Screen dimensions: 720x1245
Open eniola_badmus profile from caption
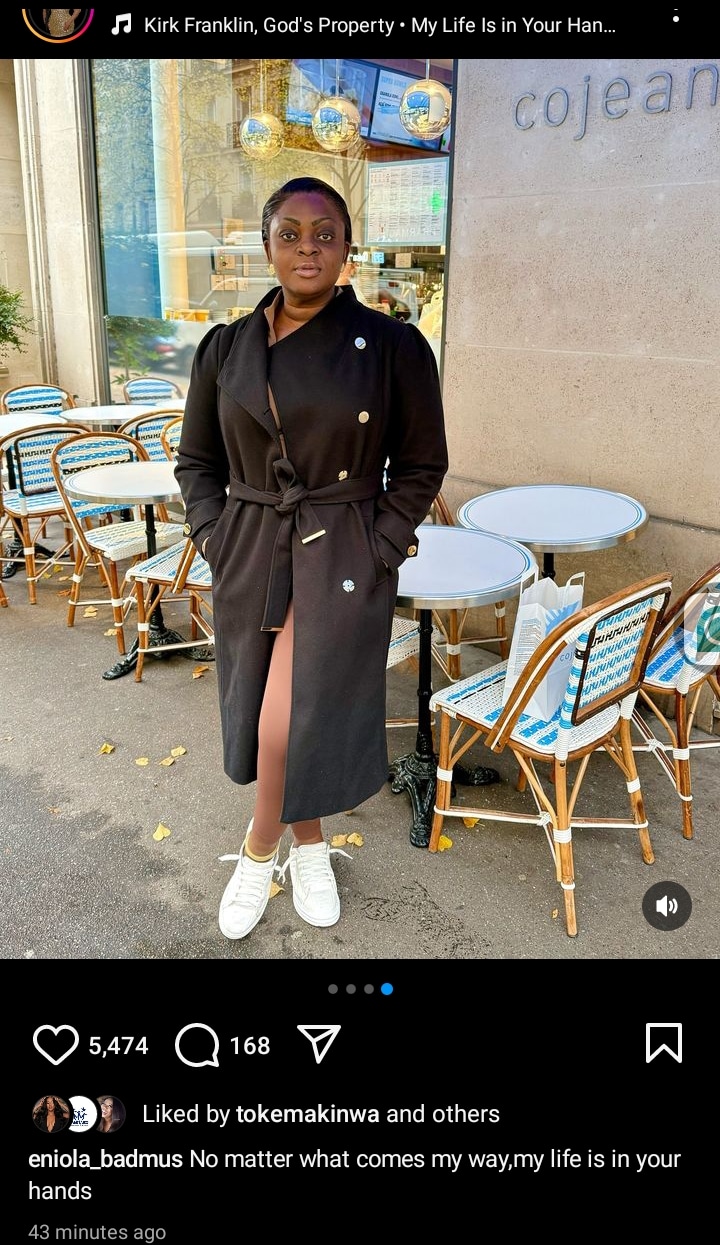point(105,1159)
